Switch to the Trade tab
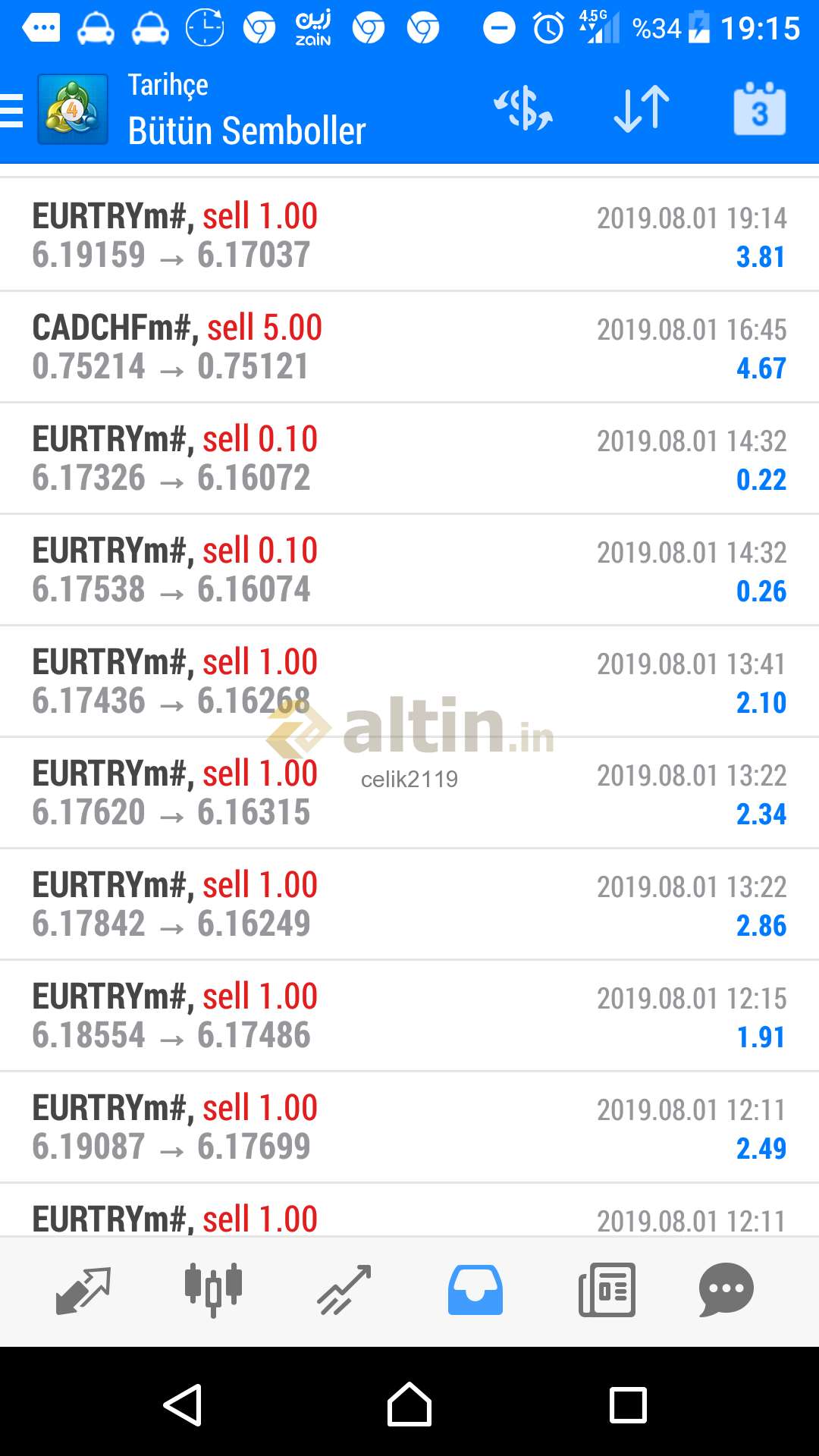 (x=344, y=1290)
